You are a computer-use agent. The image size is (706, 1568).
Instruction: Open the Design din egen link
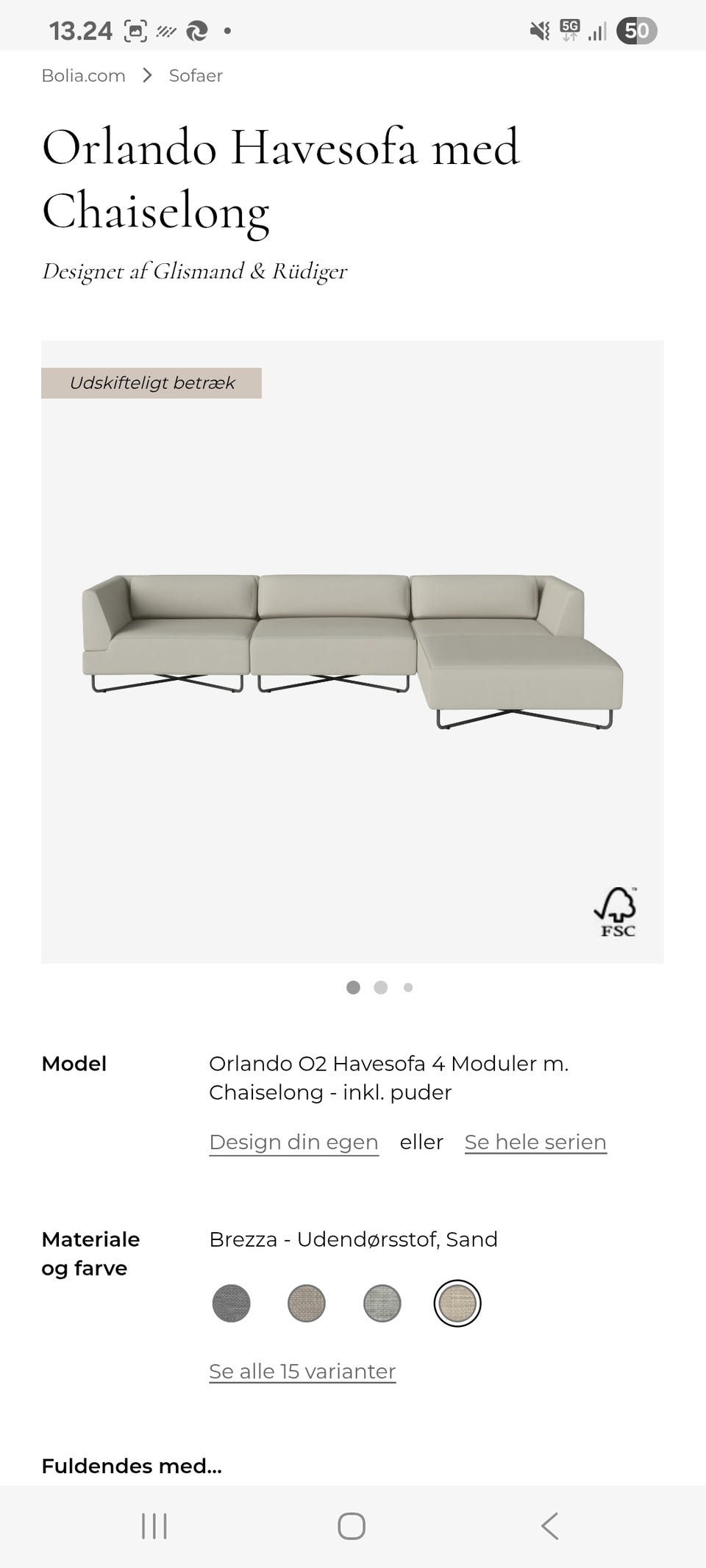point(293,1142)
